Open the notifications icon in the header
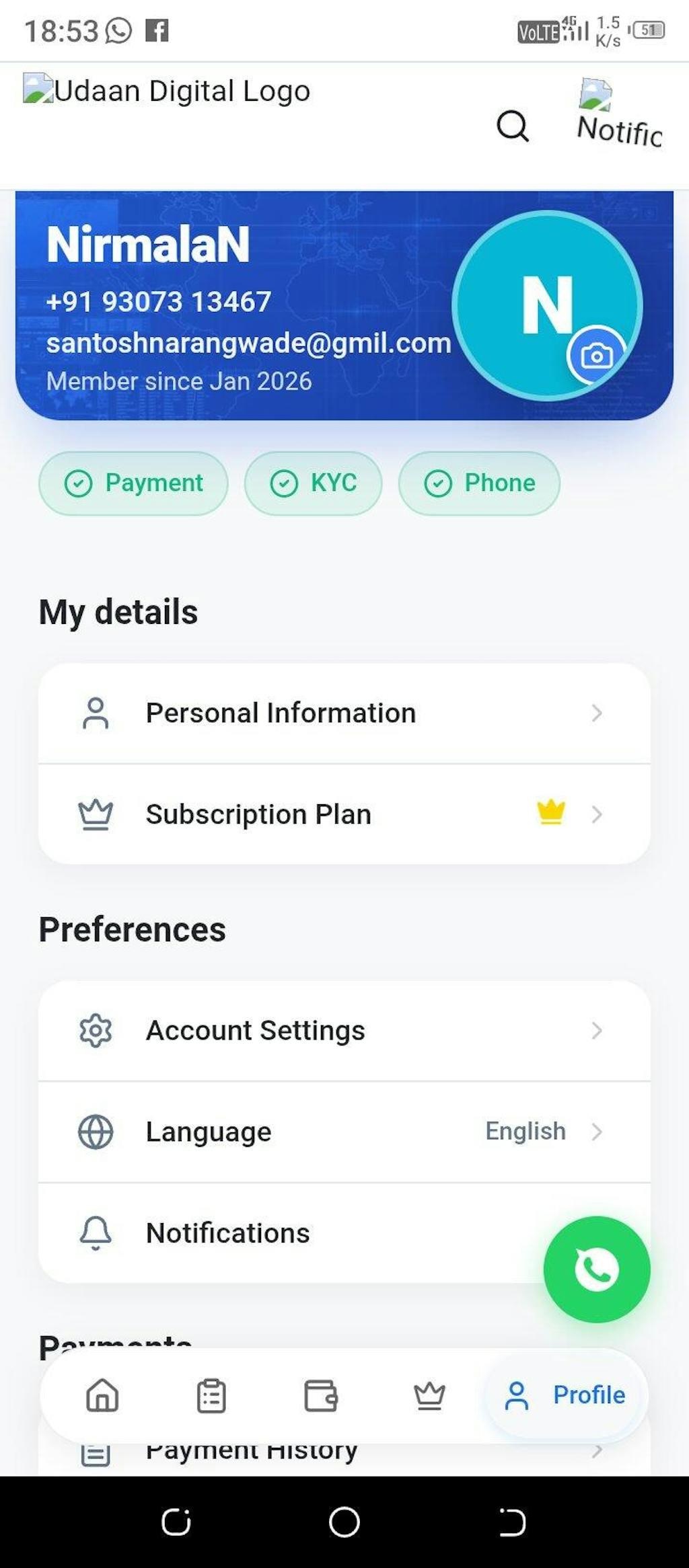Viewport: 689px width, 1568px height. [x=618, y=114]
